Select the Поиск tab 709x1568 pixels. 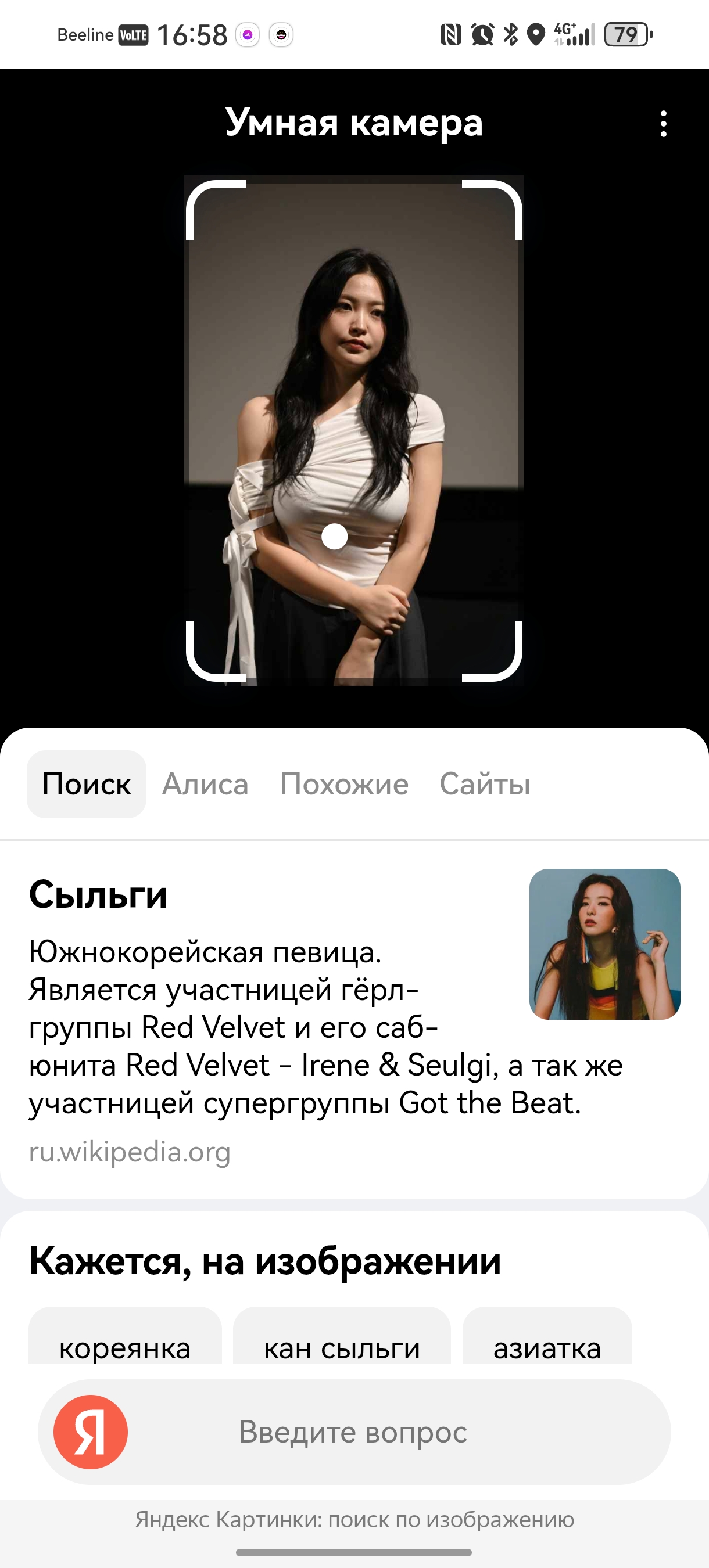tap(87, 784)
